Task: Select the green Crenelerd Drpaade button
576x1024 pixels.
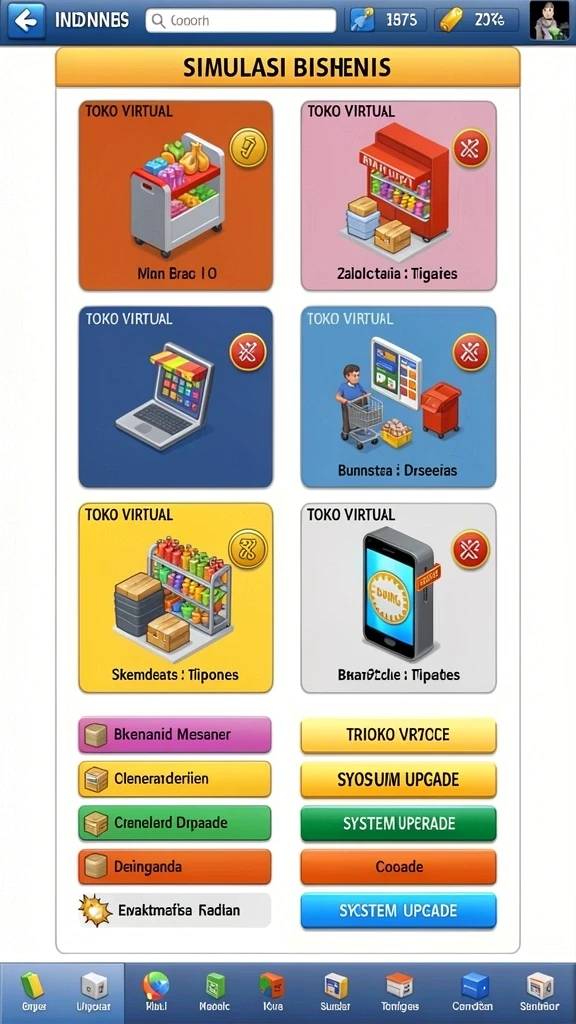Action: pyautogui.click(x=175, y=823)
